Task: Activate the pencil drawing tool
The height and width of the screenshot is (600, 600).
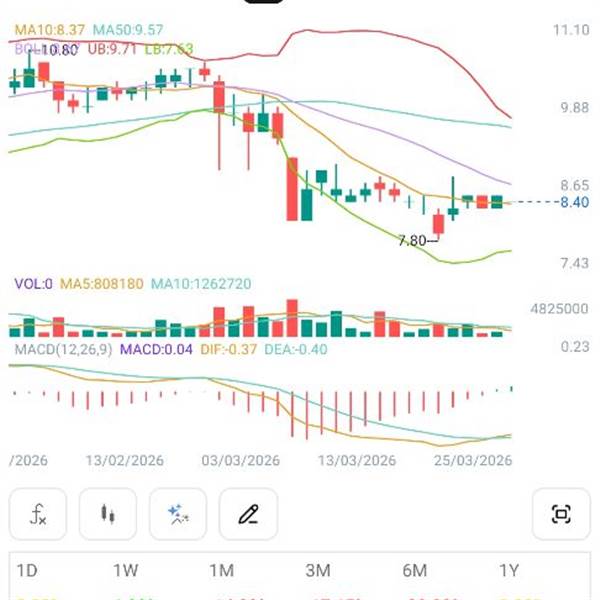Action: pos(248,514)
